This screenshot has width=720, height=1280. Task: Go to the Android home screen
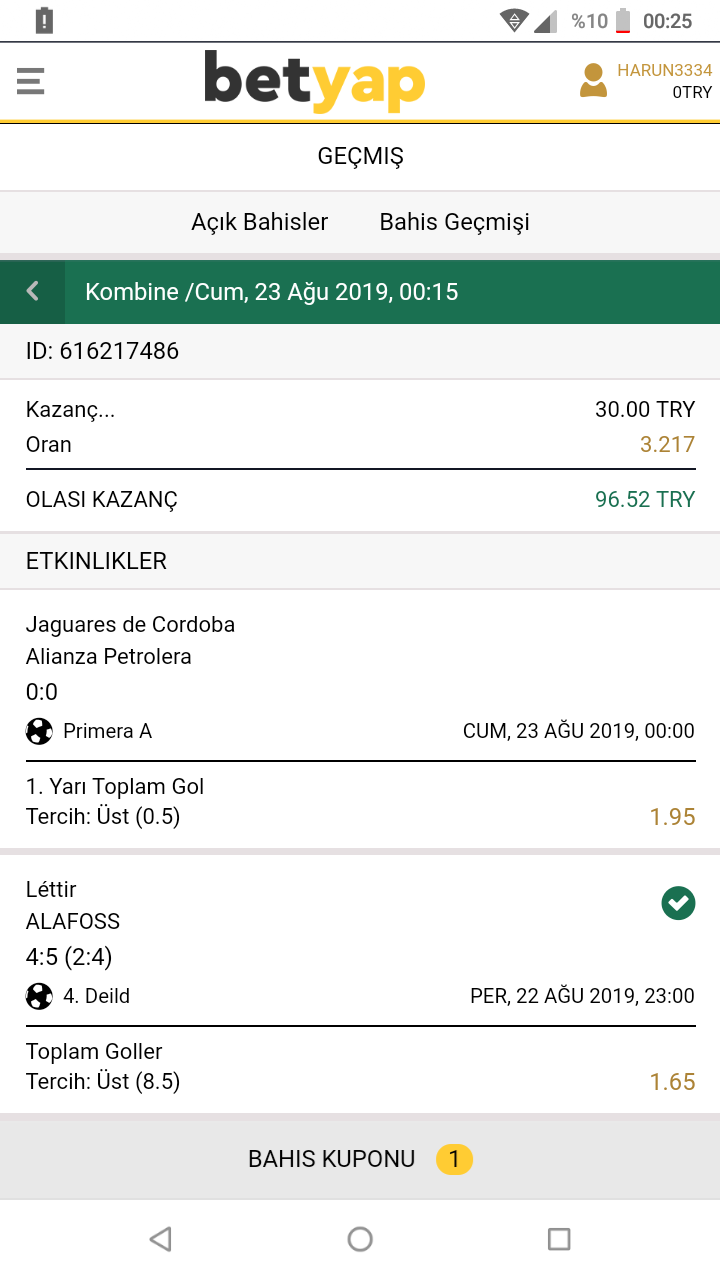click(360, 1239)
